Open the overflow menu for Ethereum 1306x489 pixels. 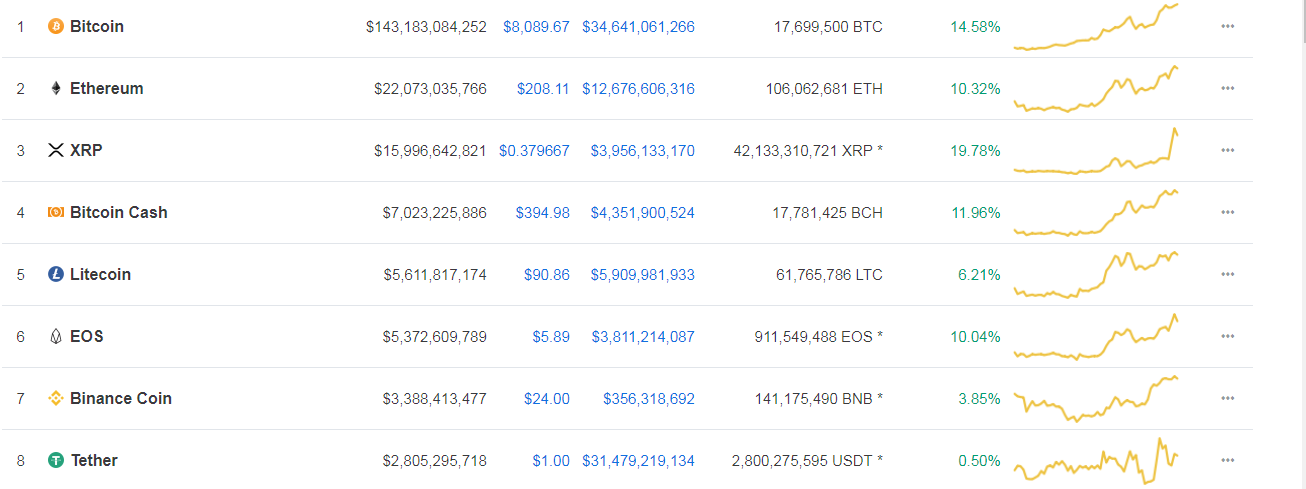tap(1227, 88)
